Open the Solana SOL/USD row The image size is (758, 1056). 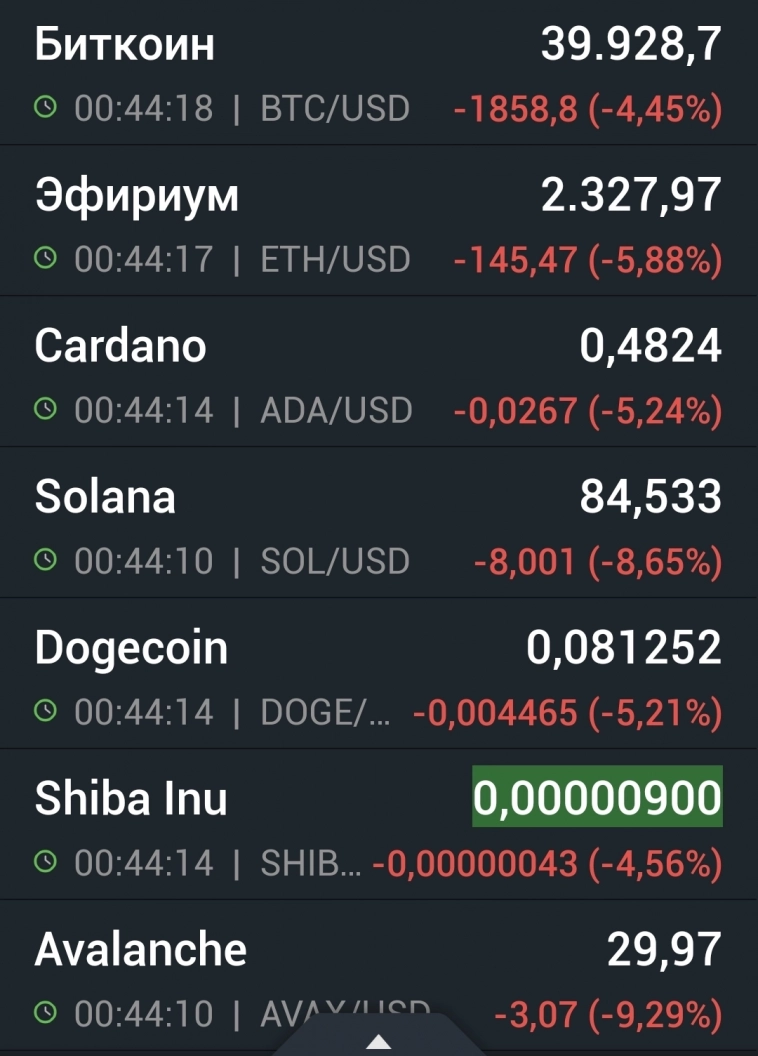click(378, 528)
